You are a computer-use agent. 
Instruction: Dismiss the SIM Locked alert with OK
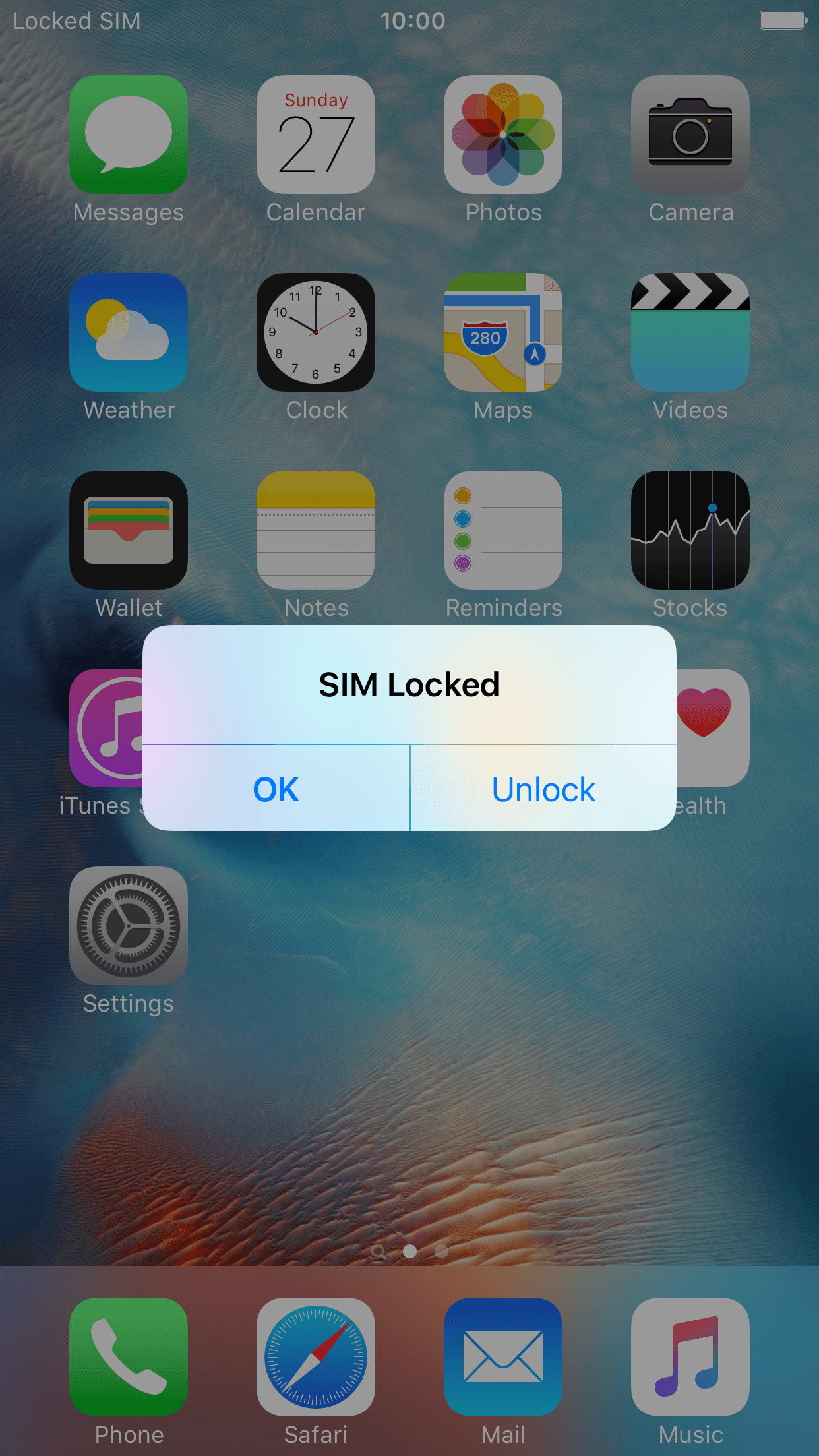tap(276, 789)
